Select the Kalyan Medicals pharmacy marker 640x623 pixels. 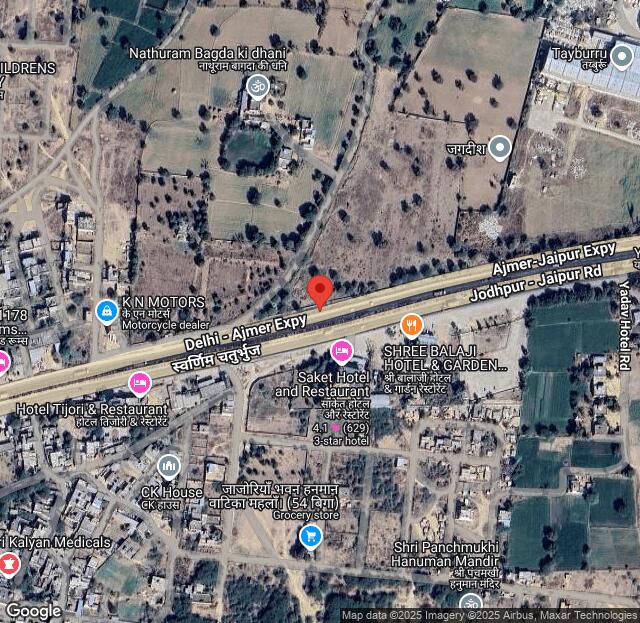9,565
